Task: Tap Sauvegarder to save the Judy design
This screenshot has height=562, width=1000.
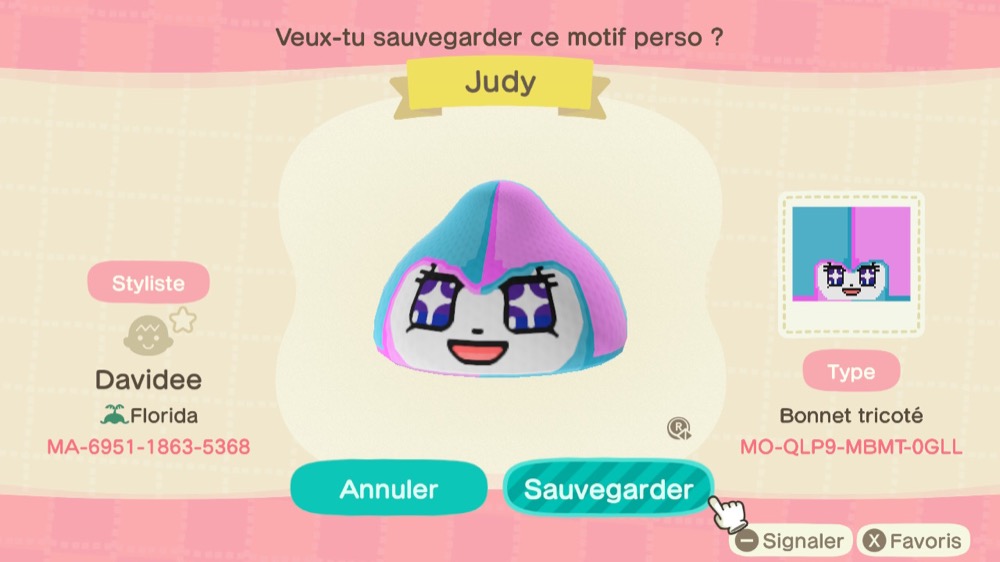Action: pyautogui.click(x=608, y=489)
